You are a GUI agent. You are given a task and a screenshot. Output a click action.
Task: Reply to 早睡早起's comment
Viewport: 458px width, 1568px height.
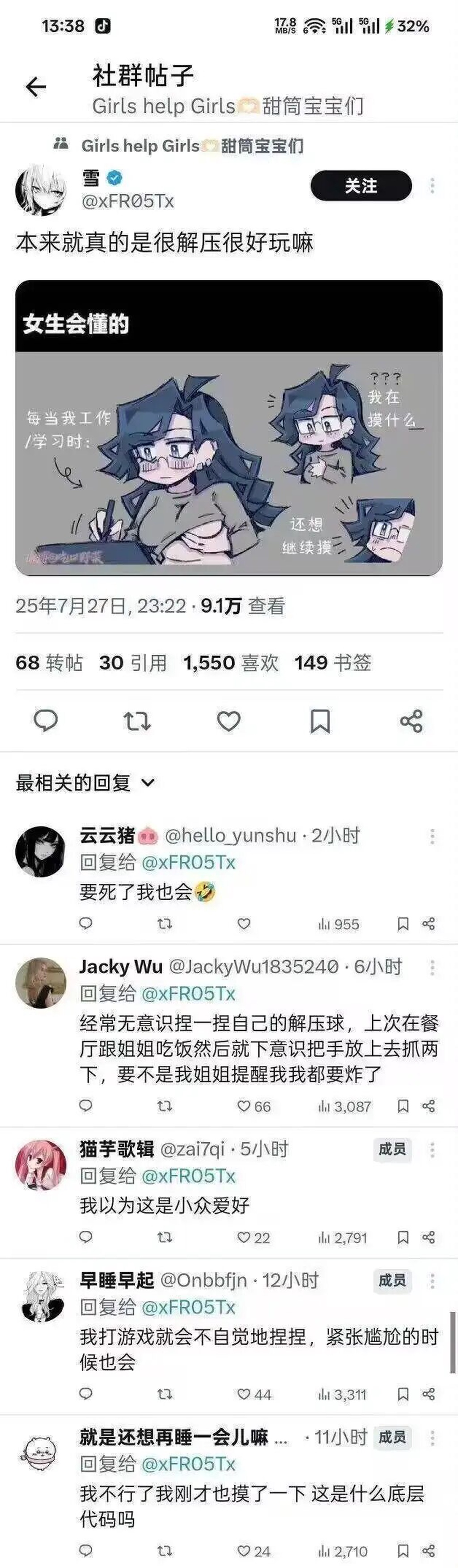click(86, 1394)
